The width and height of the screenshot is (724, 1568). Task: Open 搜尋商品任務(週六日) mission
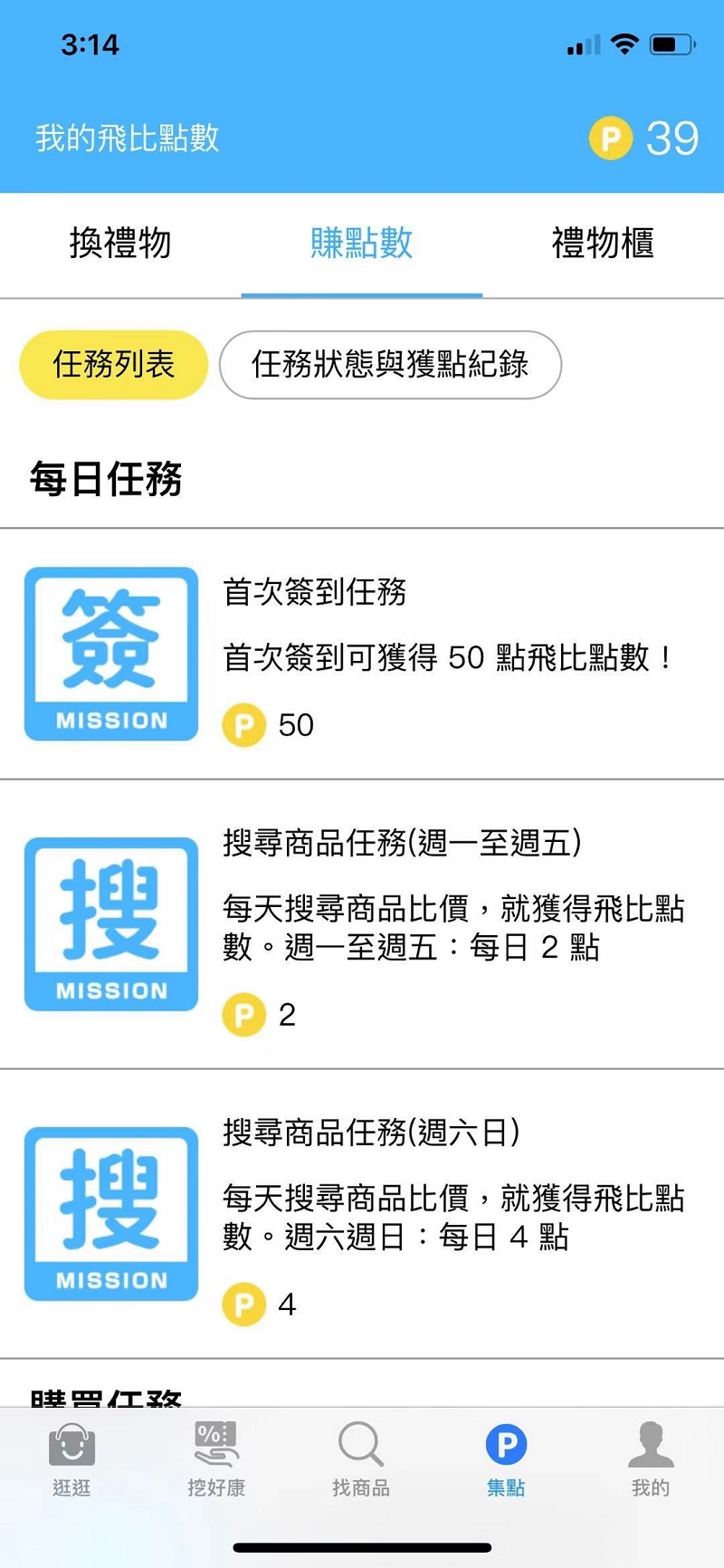[x=362, y=1214]
